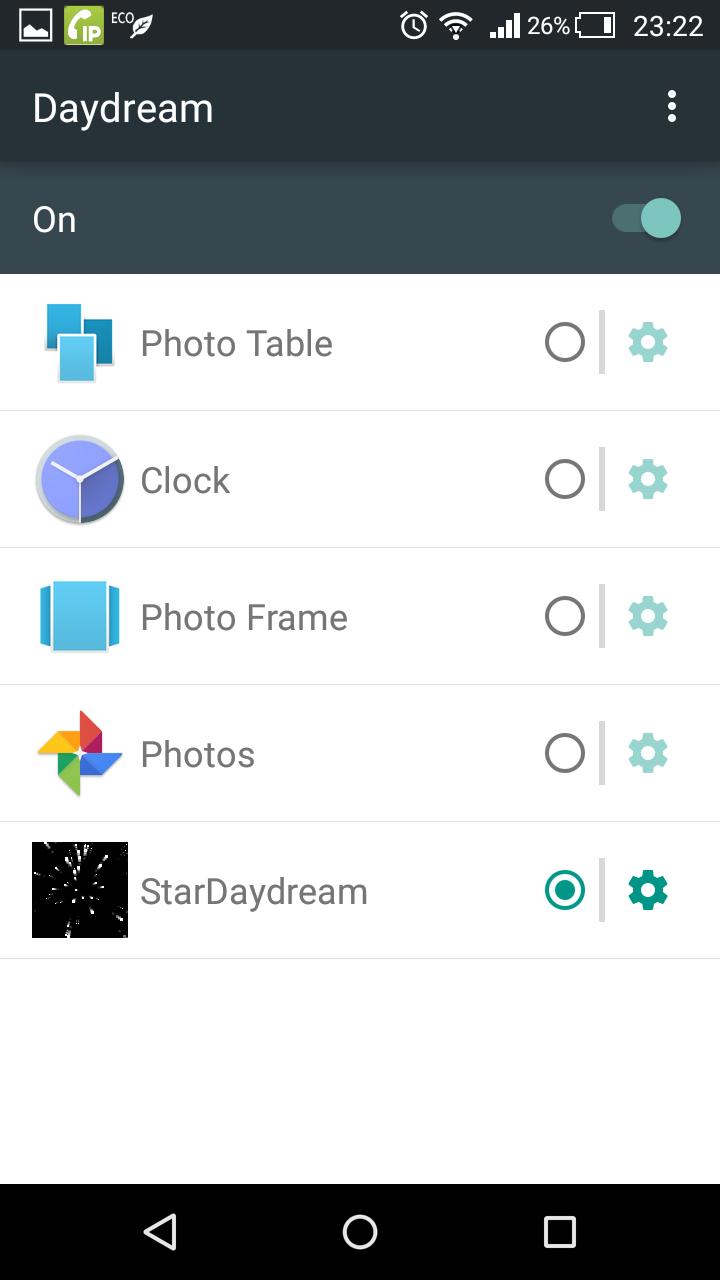
Task: Turn off the Daydream switch
Action: 647,219
